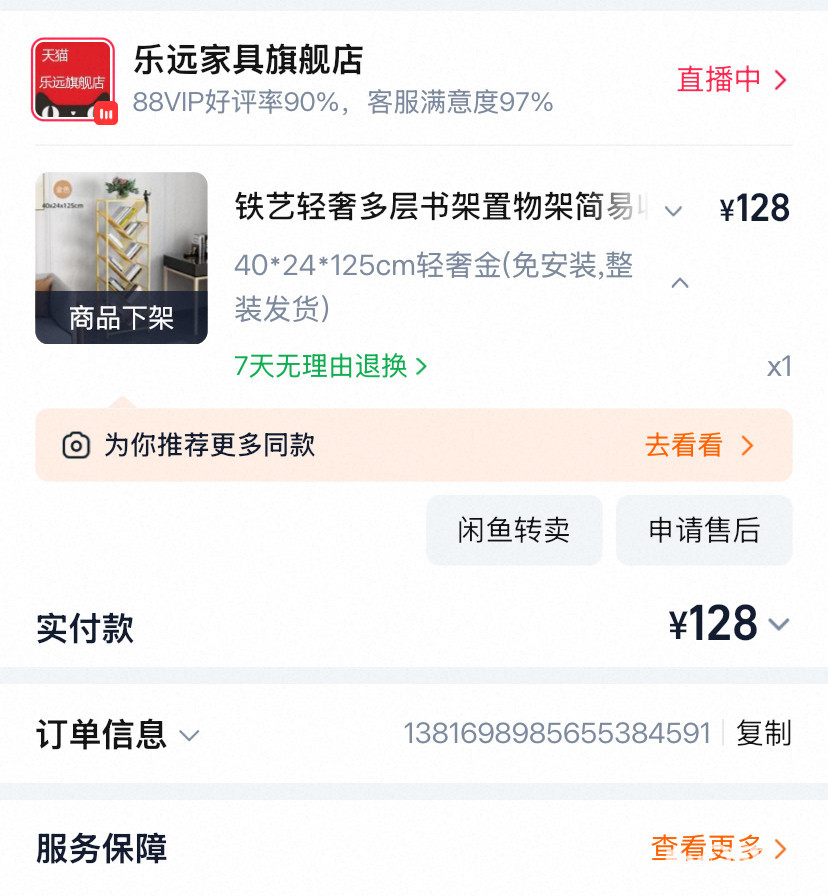Screen dimensions: 828x896
Task: Tap 去看看 for similar recommendations
Action: (698, 446)
